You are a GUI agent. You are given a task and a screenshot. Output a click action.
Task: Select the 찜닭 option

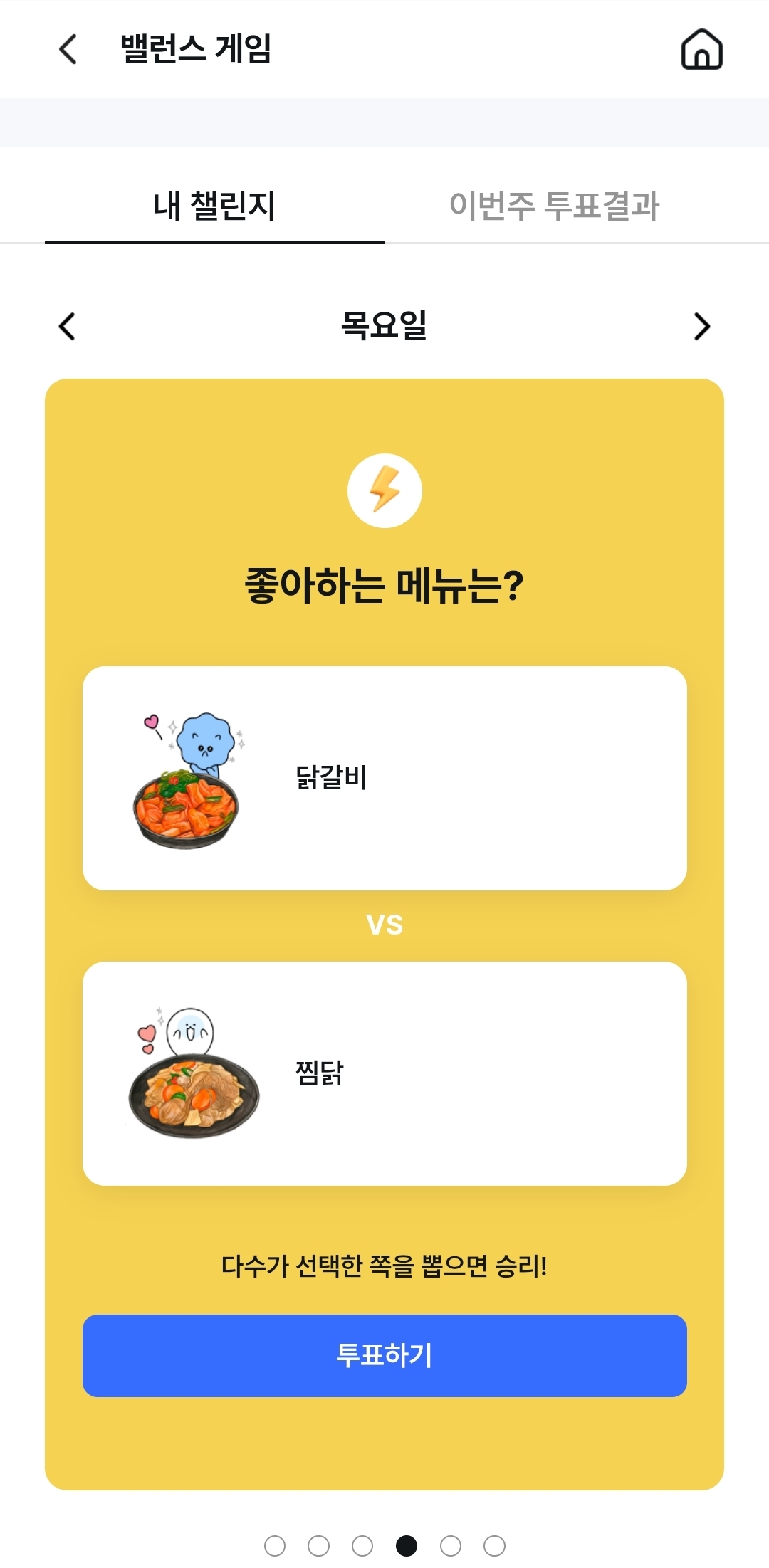(x=384, y=1073)
